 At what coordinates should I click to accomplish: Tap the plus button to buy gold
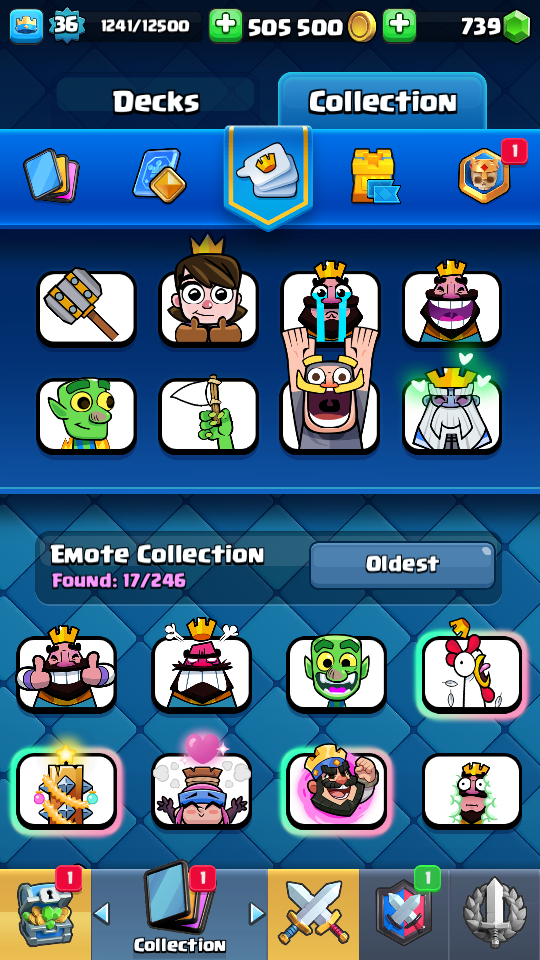pos(225,26)
